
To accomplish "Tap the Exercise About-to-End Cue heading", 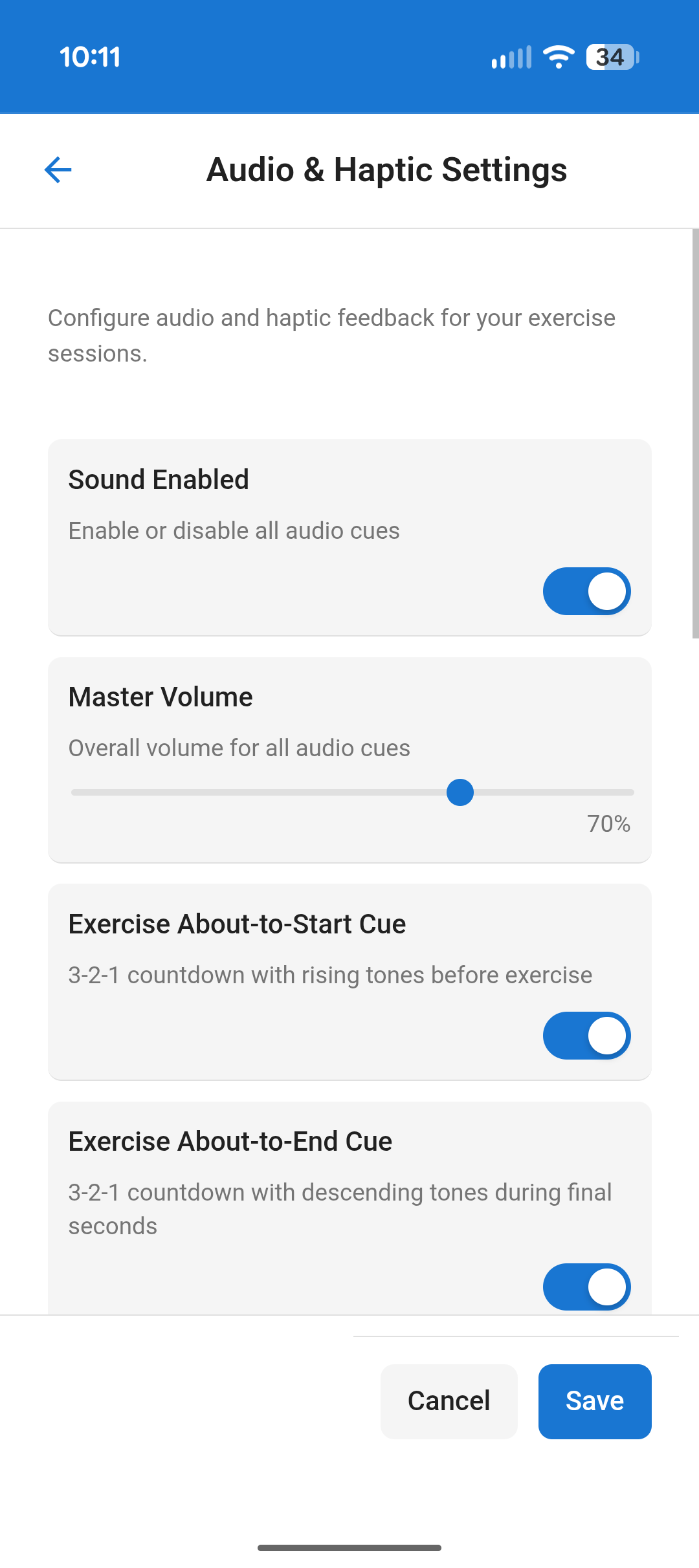I will [230, 1140].
